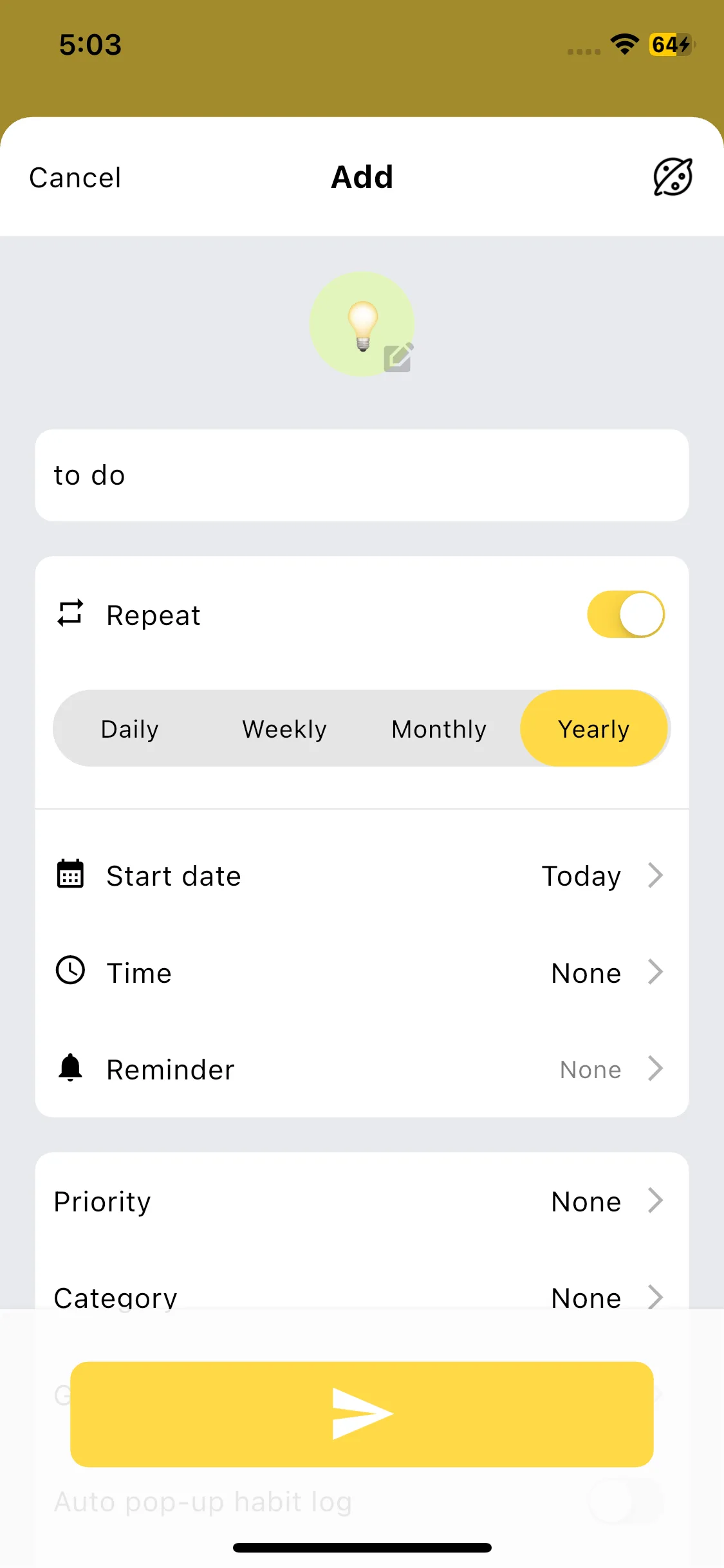Choose Monthly repeat option
The width and height of the screenshot is (724, 1568).
(439, 729)
